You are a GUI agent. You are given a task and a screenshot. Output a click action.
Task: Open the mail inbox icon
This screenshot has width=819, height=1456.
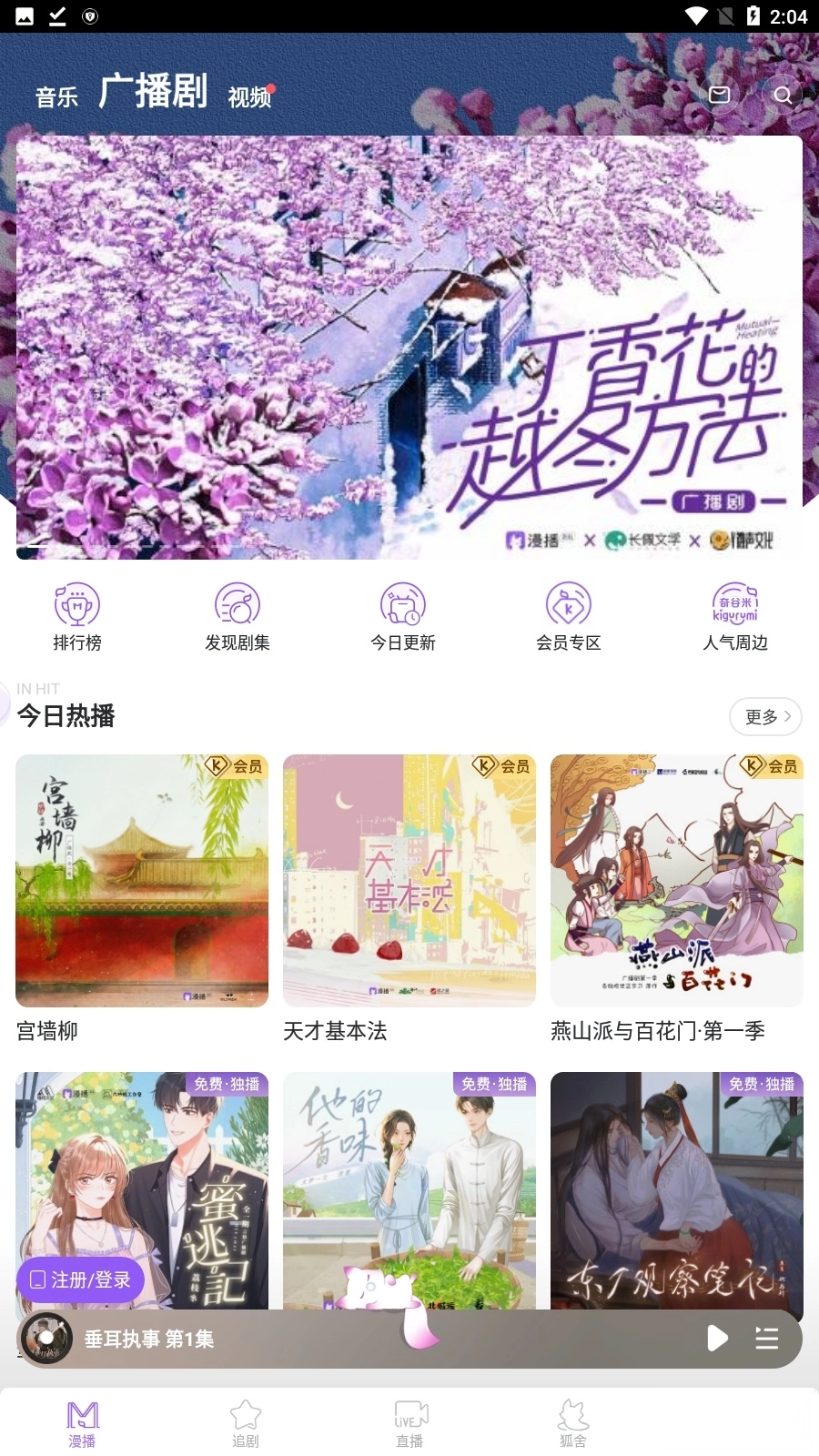[x=720, y=95]
